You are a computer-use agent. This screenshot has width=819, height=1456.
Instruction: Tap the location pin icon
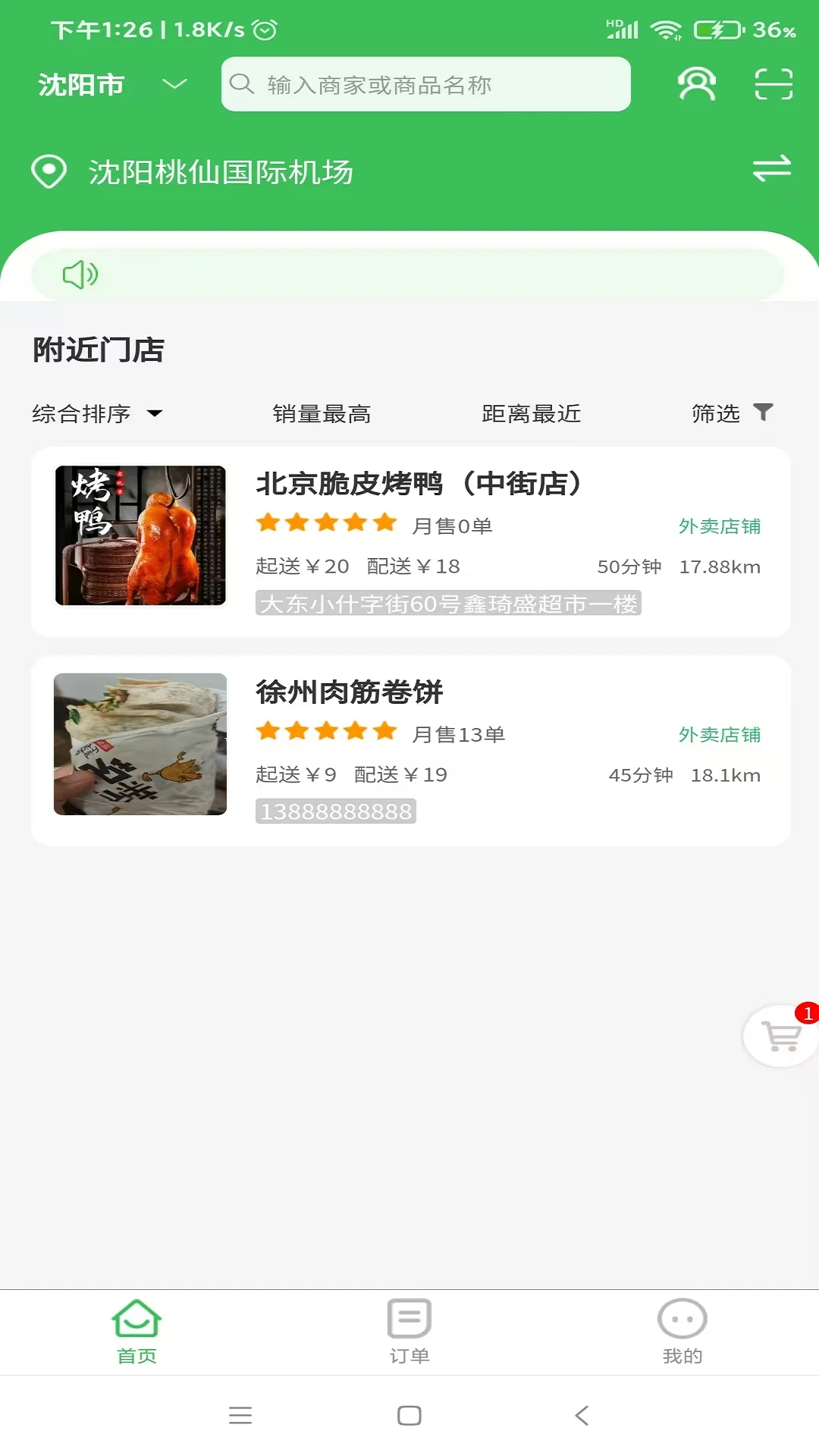[x=49, y=171]
